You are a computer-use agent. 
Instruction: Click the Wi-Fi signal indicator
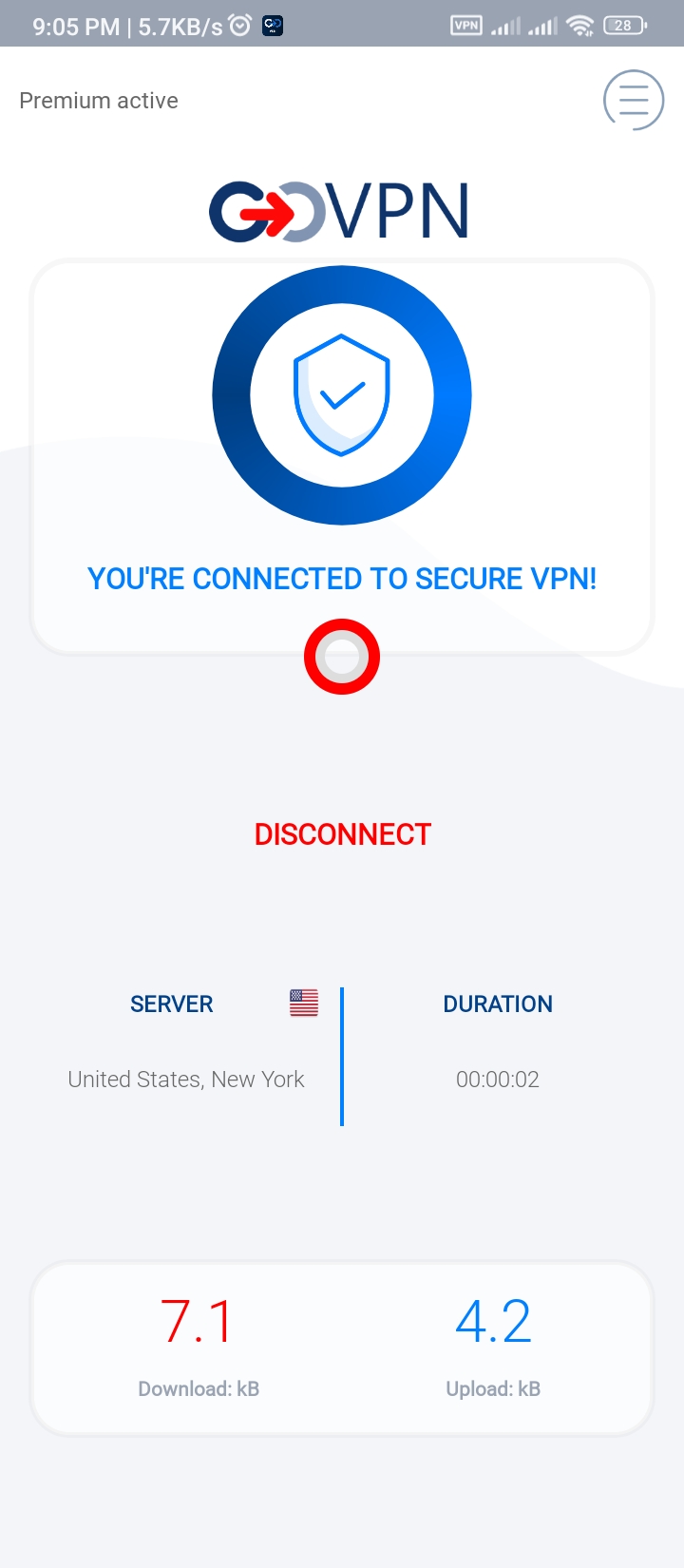pyautogui.click(x=579, y=26)
